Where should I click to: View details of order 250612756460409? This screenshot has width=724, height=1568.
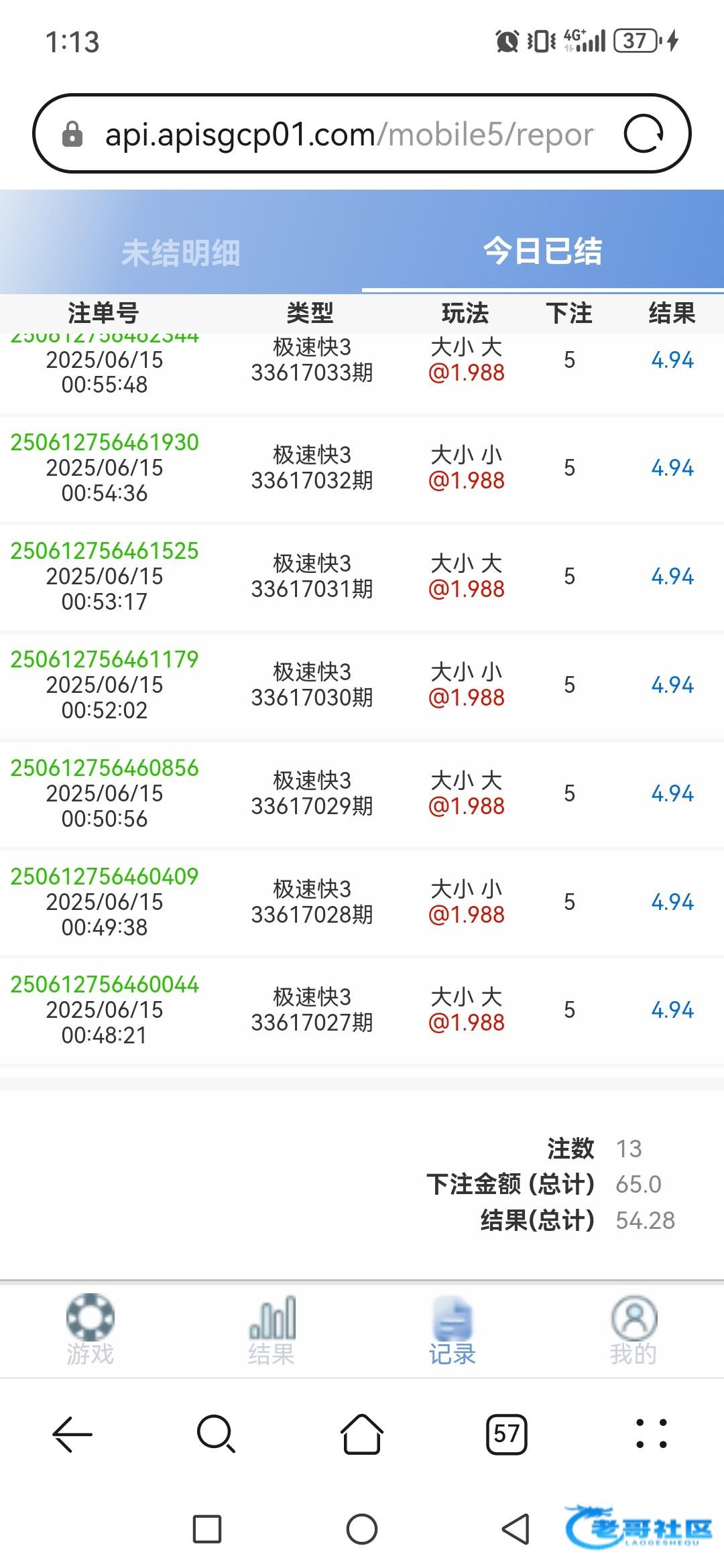(x=105, y=877)
